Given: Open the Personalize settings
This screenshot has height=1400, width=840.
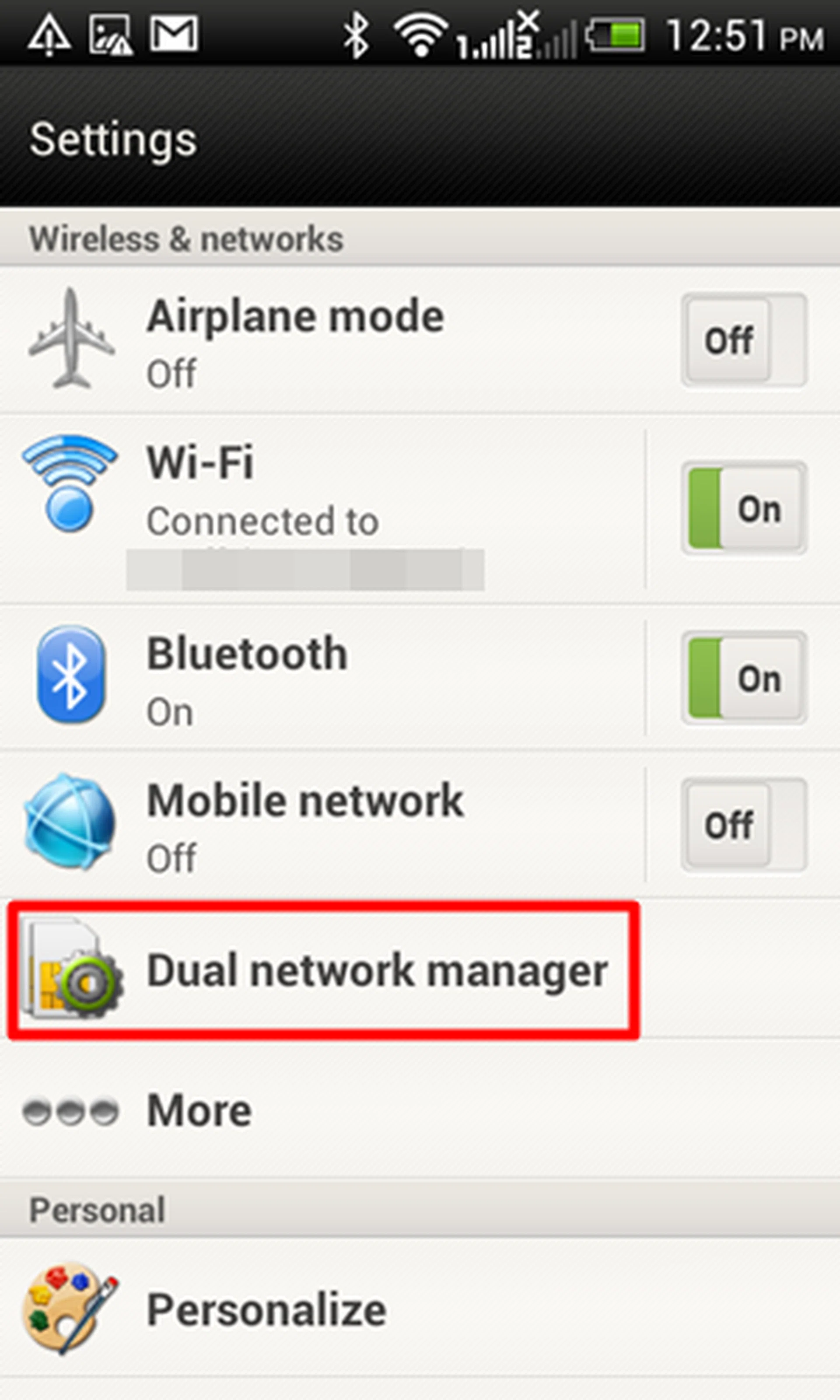Looking at the screenshot, I should tap(266, 1309).
